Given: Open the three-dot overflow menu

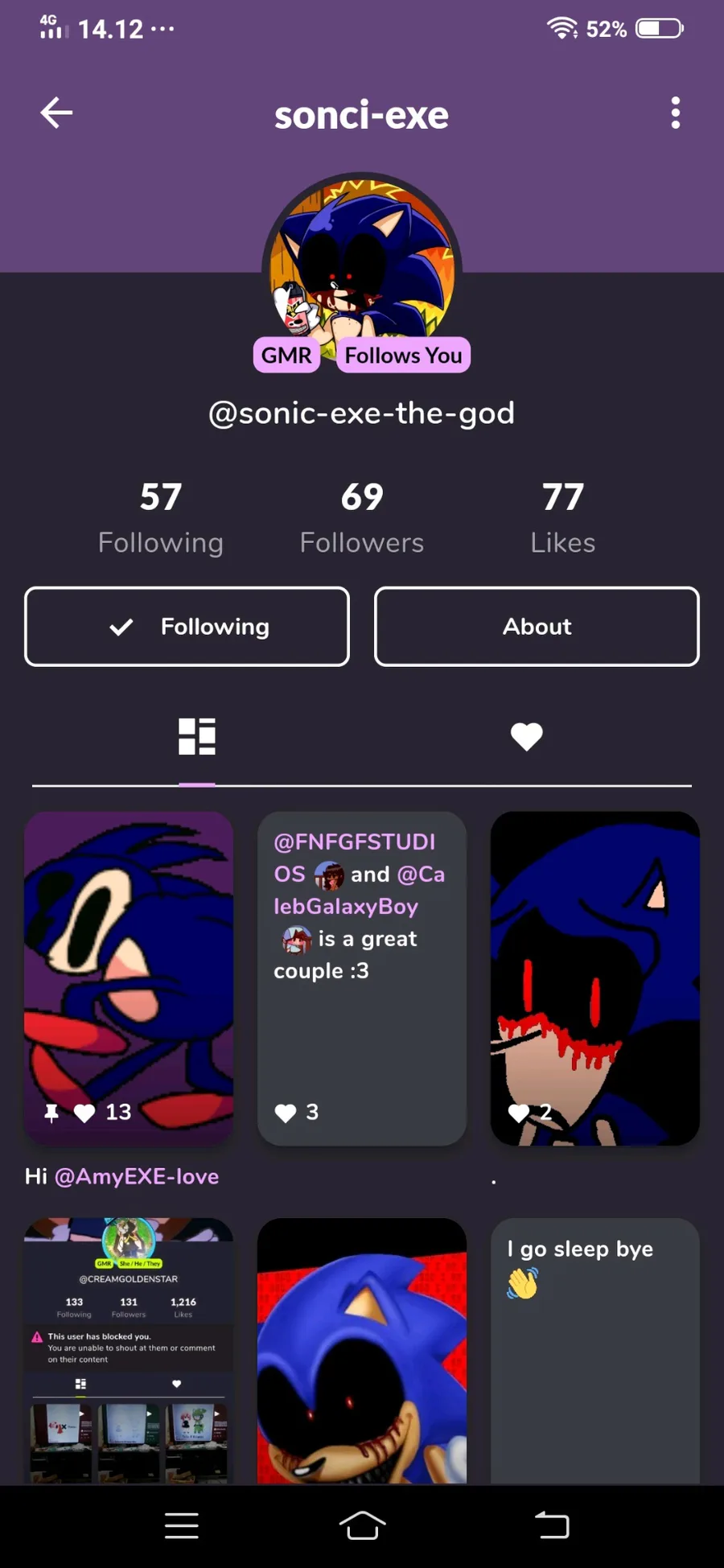Looking at the screenshot, I should [676, 113].
